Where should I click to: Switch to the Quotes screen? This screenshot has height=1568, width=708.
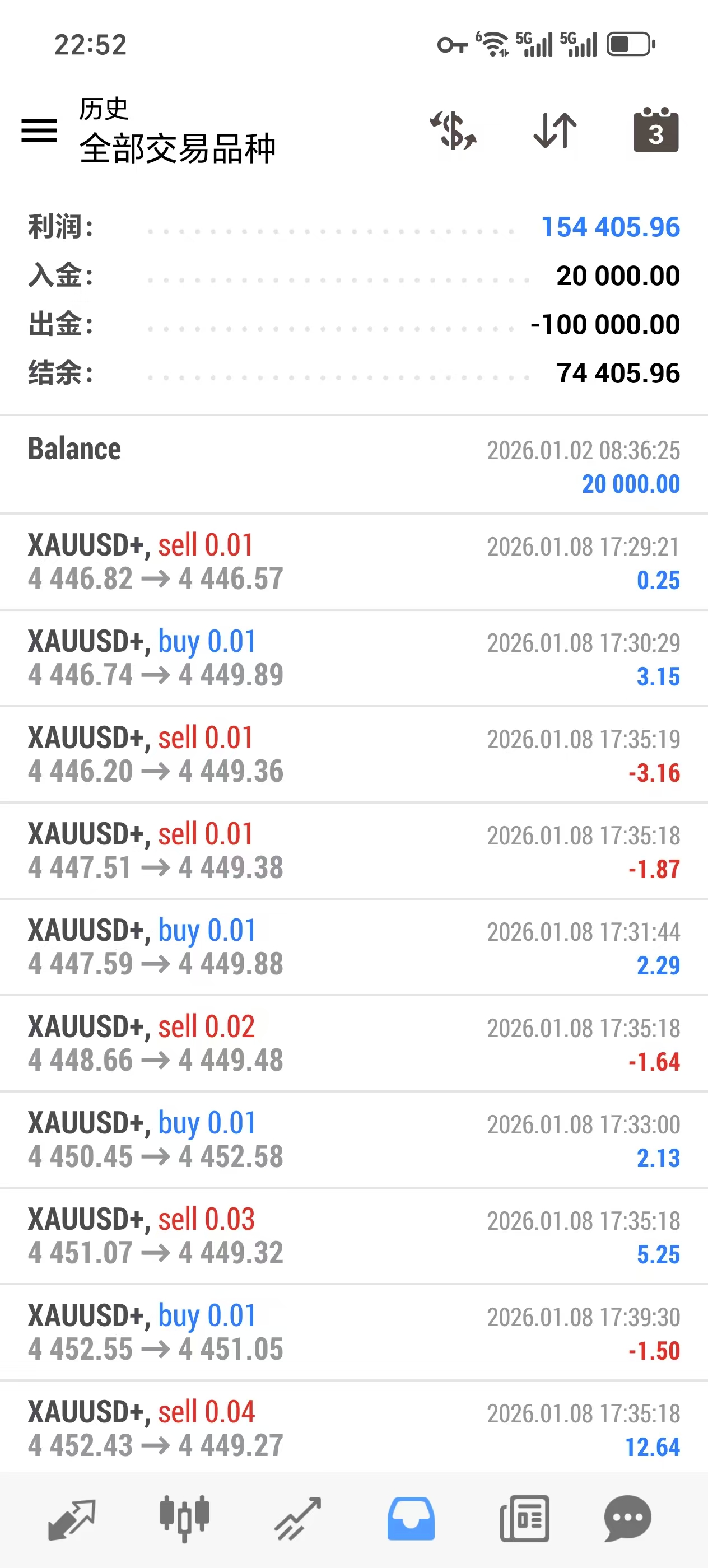tap(71, 1518)
